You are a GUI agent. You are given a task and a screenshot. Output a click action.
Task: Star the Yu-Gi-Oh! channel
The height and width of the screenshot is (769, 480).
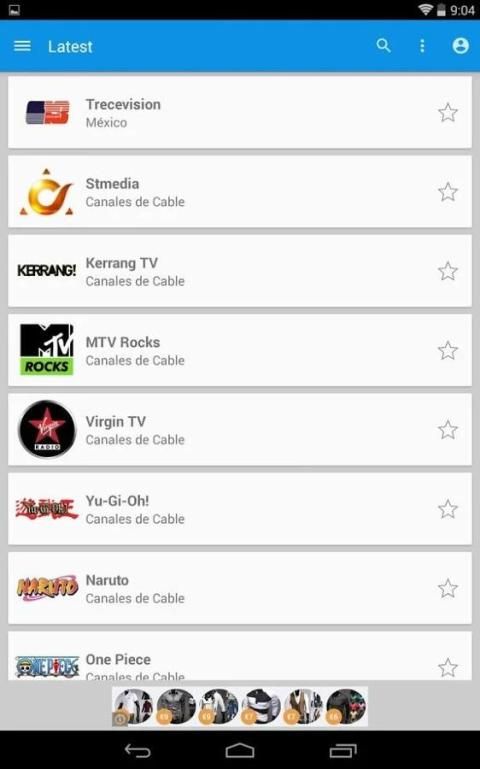(448, 509)
